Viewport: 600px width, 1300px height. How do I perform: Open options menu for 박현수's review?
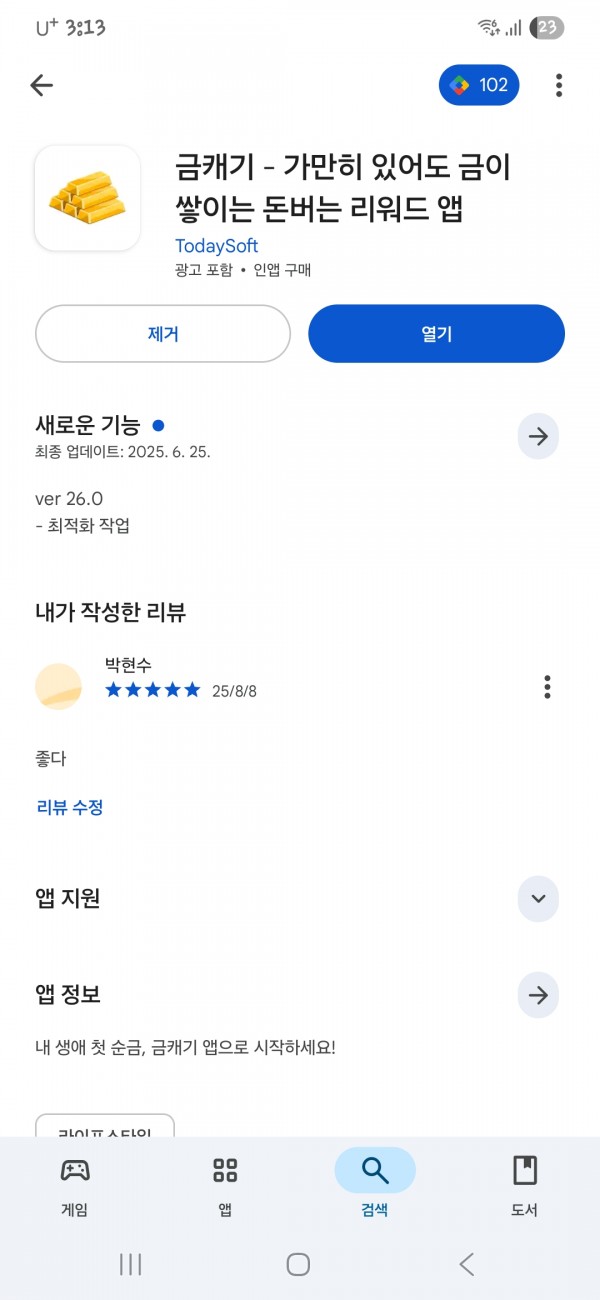tap(547, 687)
